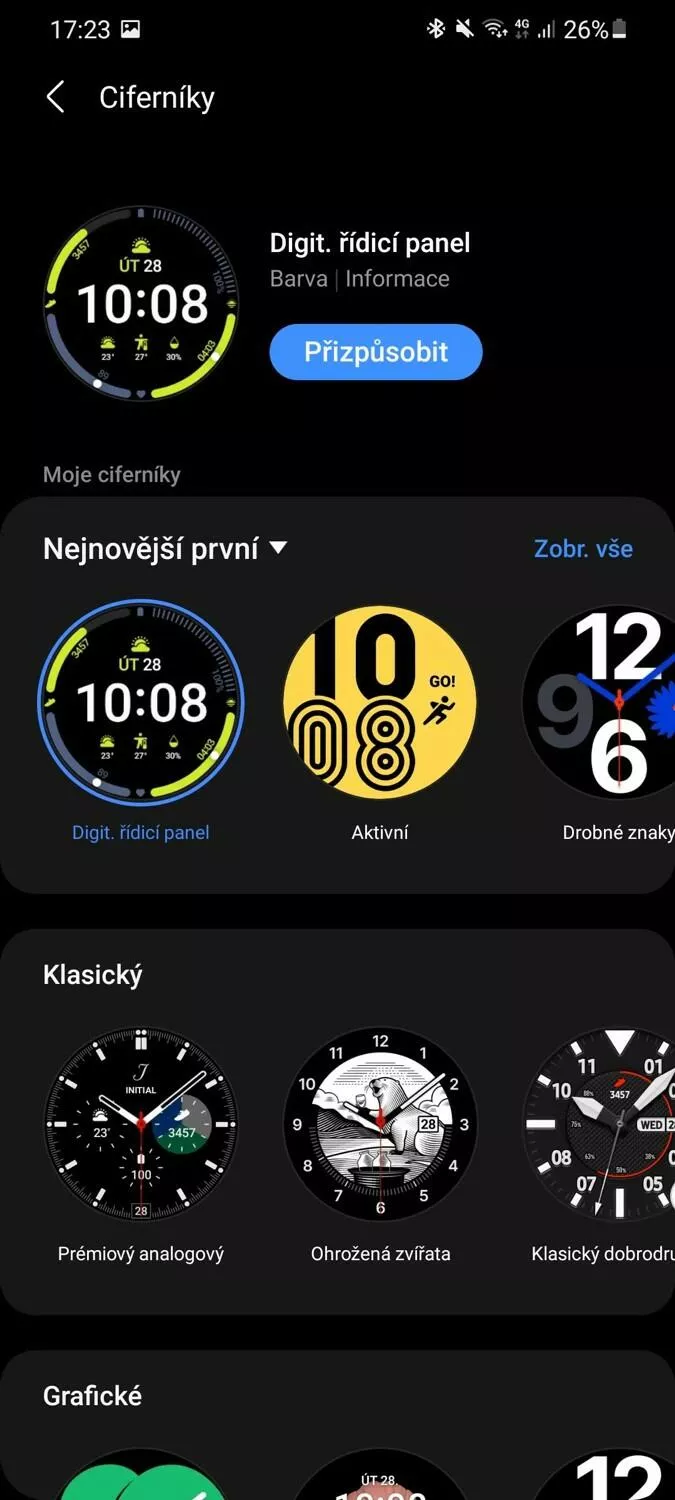The height and width of the screenshot is (1500, 675).
Task: Pick the Klasický dobrodruh watch face
Action: 600,1124
